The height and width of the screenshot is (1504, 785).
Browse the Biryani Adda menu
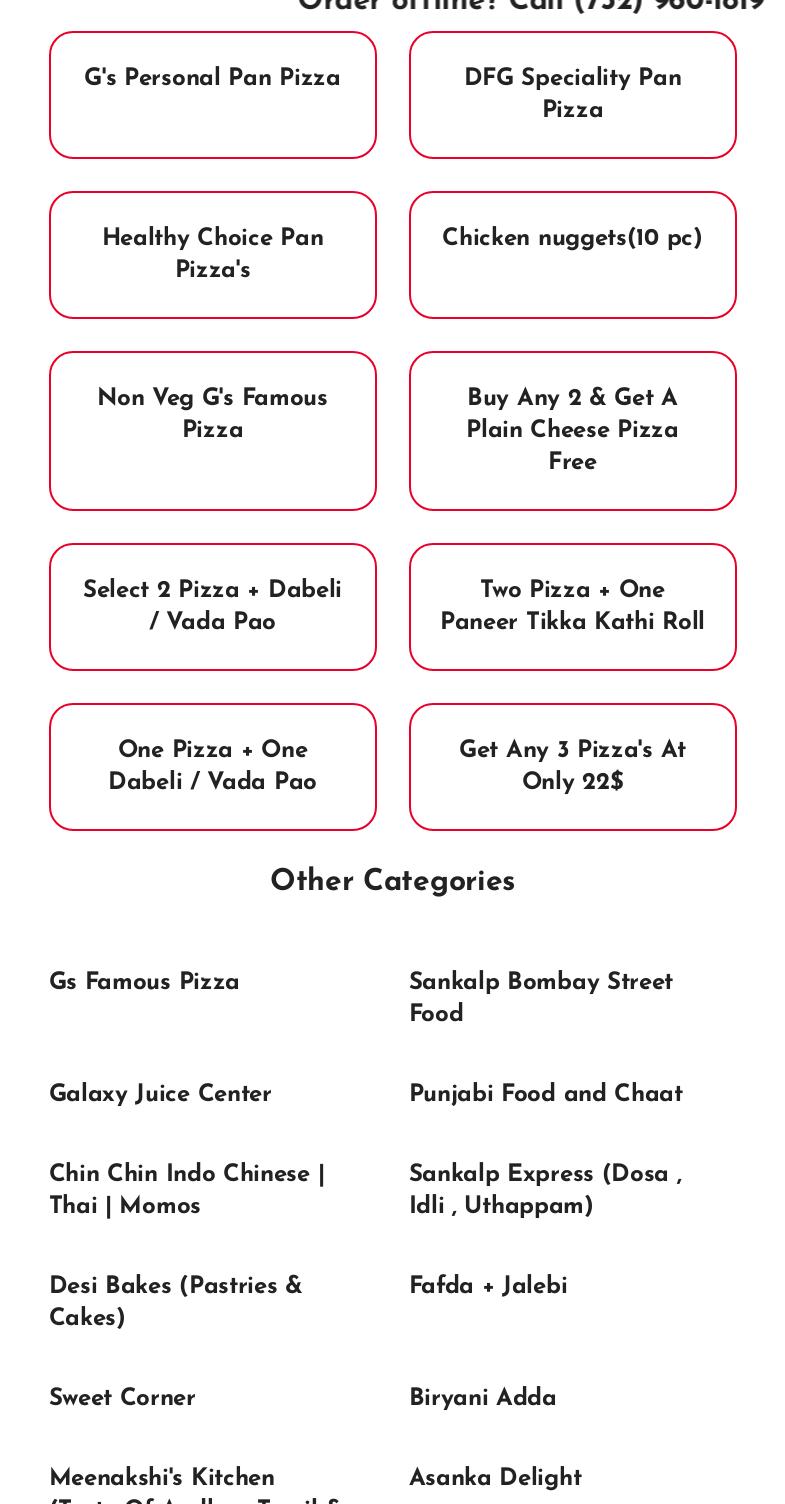click(x=483, y=1399)
